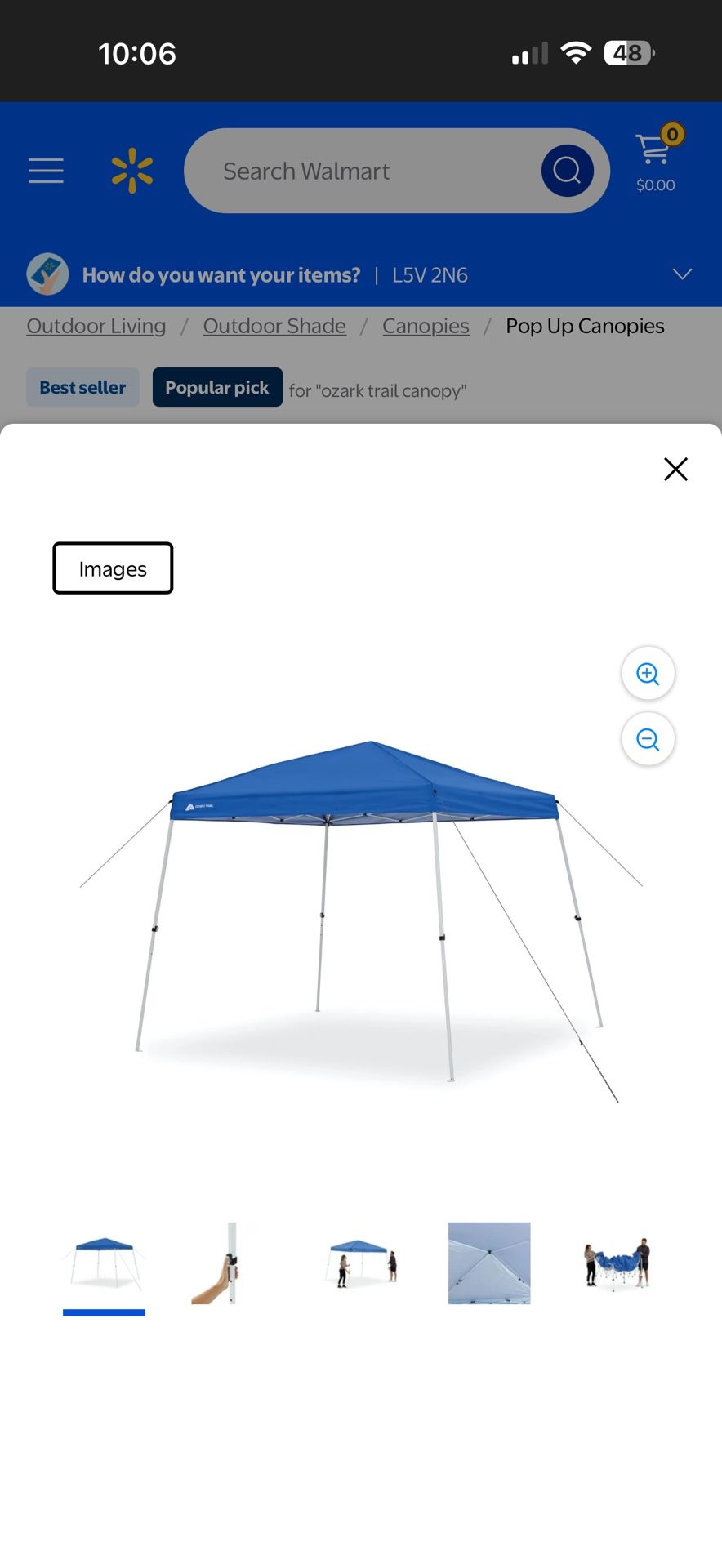Click the search magnifier icon
This screenshot has width=722, height=1568.
tap(567, 171)
